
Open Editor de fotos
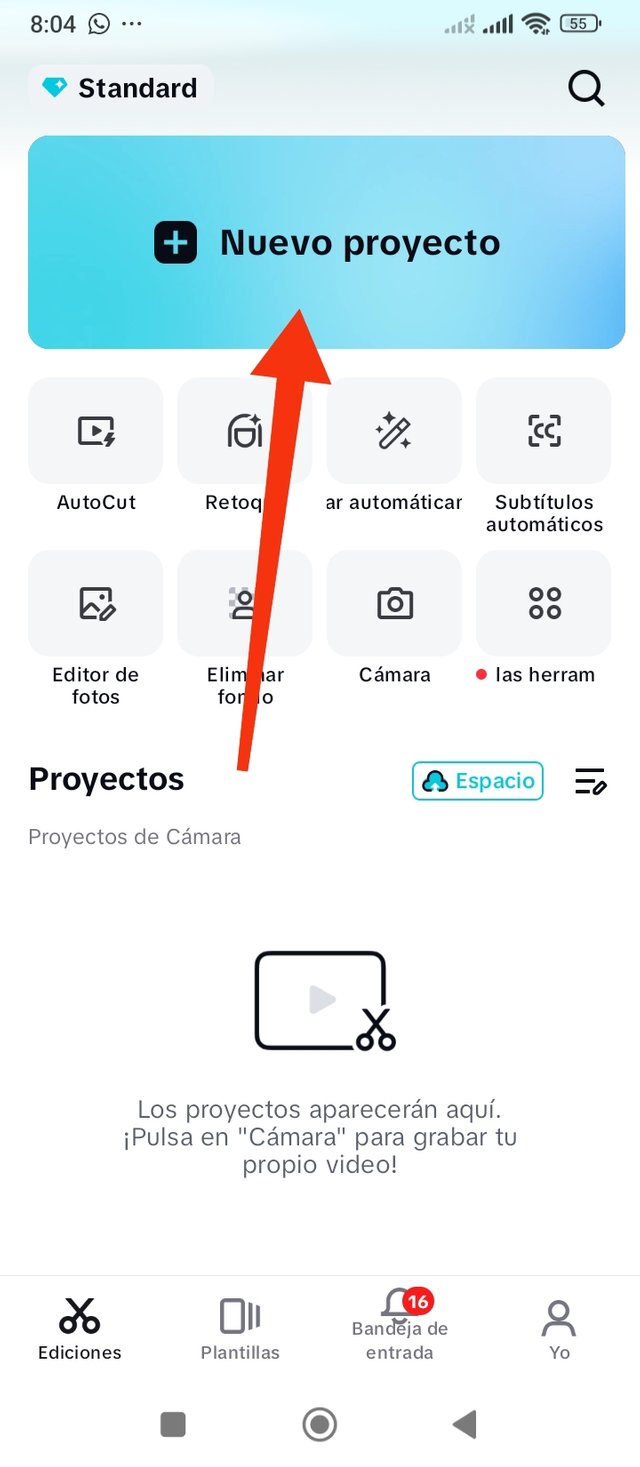96,604
